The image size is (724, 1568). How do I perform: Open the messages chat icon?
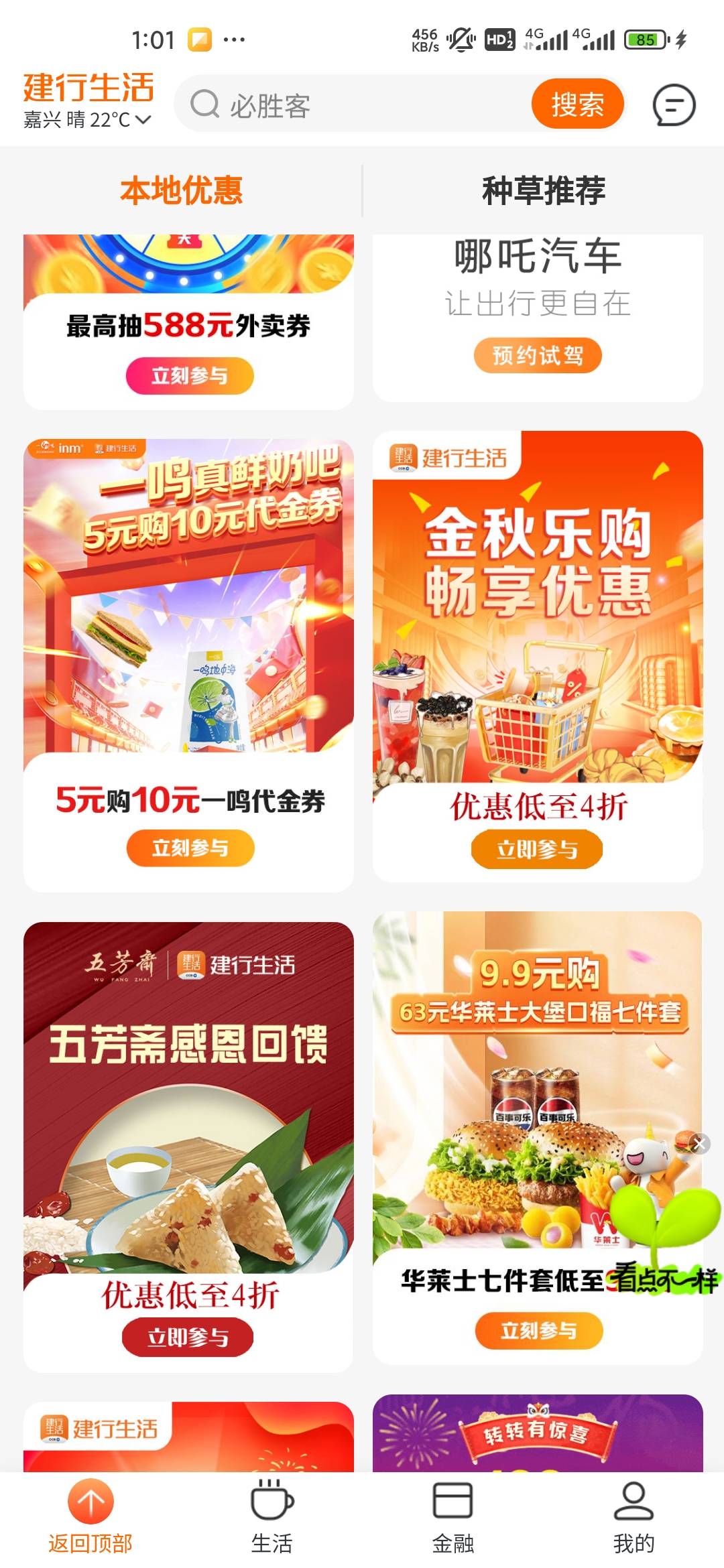tap(674, 105)
